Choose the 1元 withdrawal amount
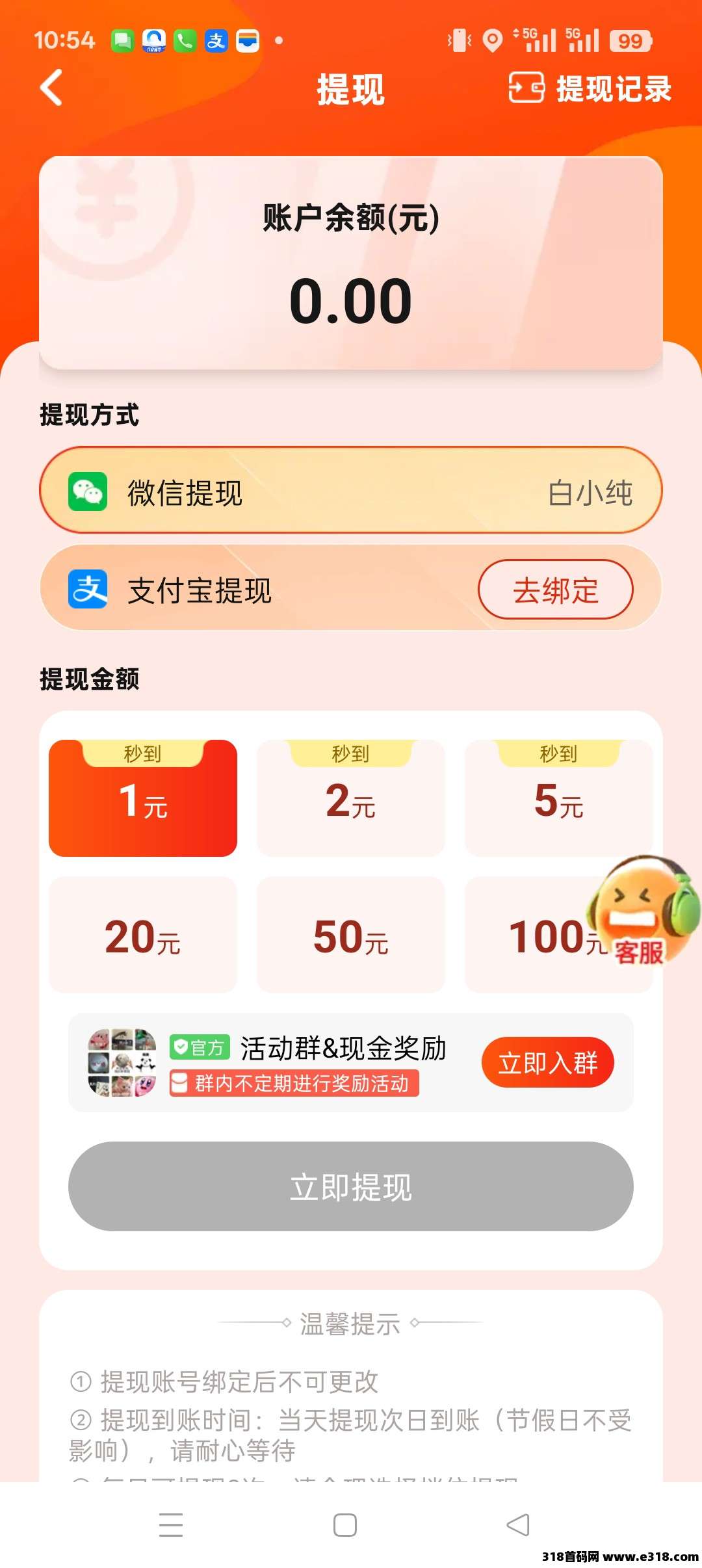Image resolution: width=702 pixels, height=1568 pixels. pos(143,799)
